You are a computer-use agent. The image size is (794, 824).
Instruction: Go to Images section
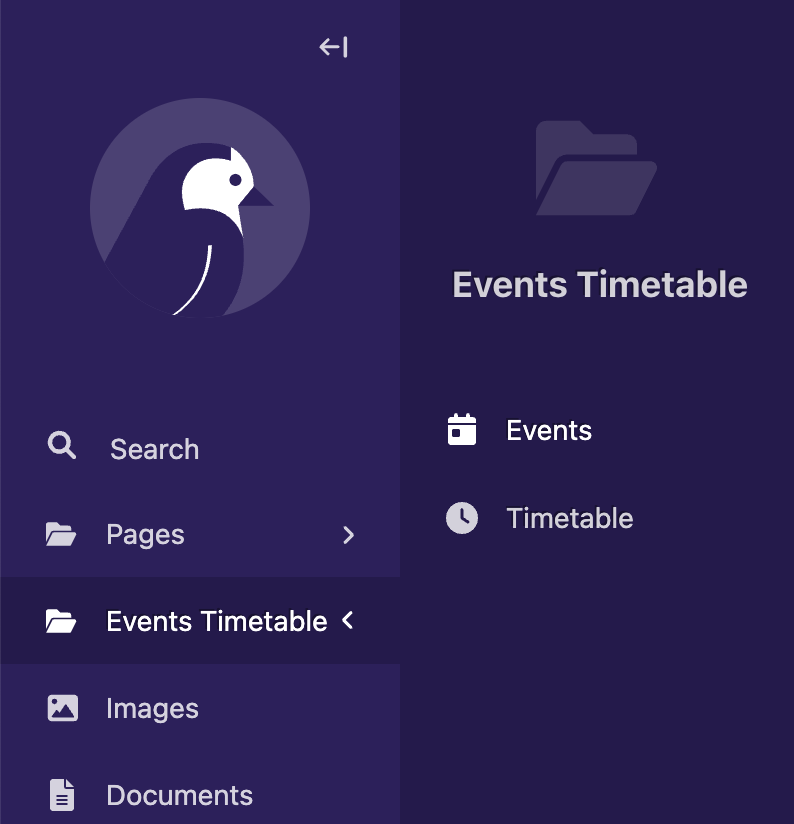click(152, 709)
